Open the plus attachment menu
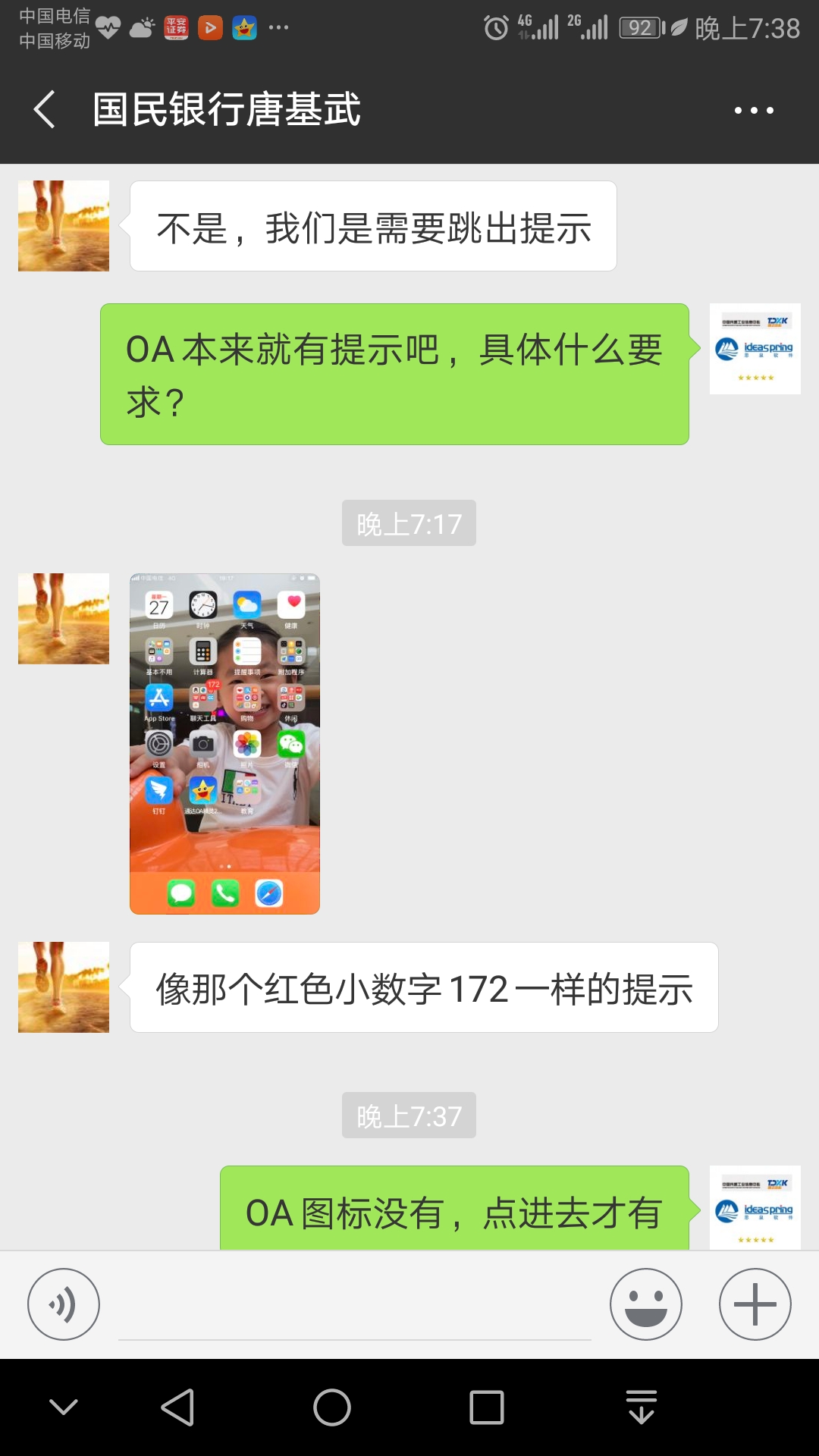 pos(755,1304)
